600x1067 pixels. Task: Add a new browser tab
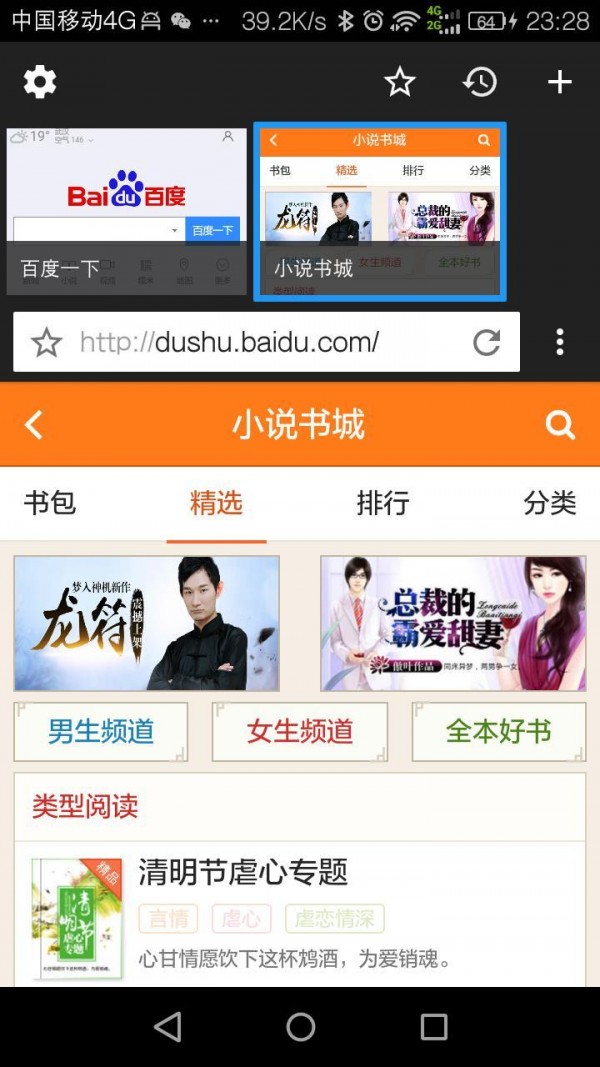pyautogui.click(x=559, y=82)
